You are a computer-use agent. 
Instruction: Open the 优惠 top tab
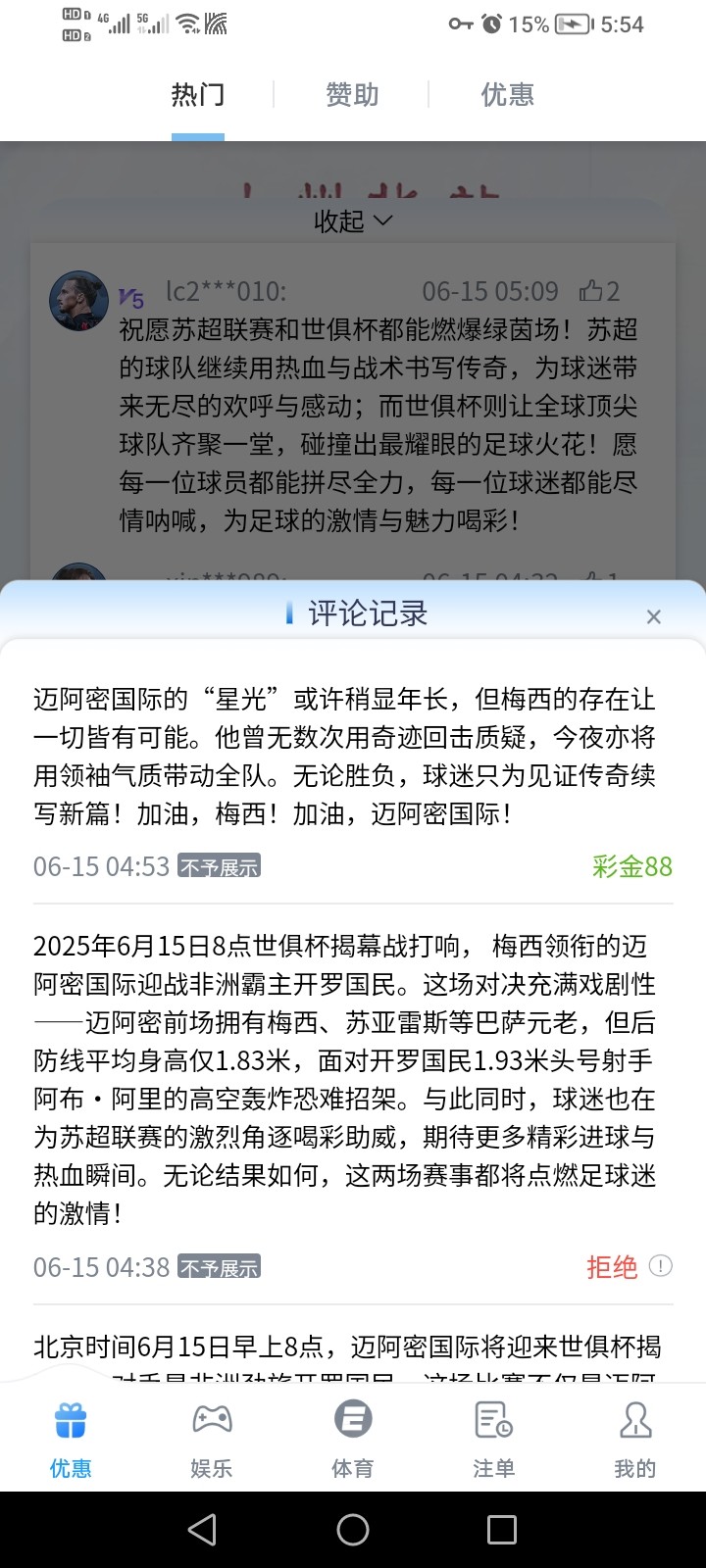coord(507,95)
